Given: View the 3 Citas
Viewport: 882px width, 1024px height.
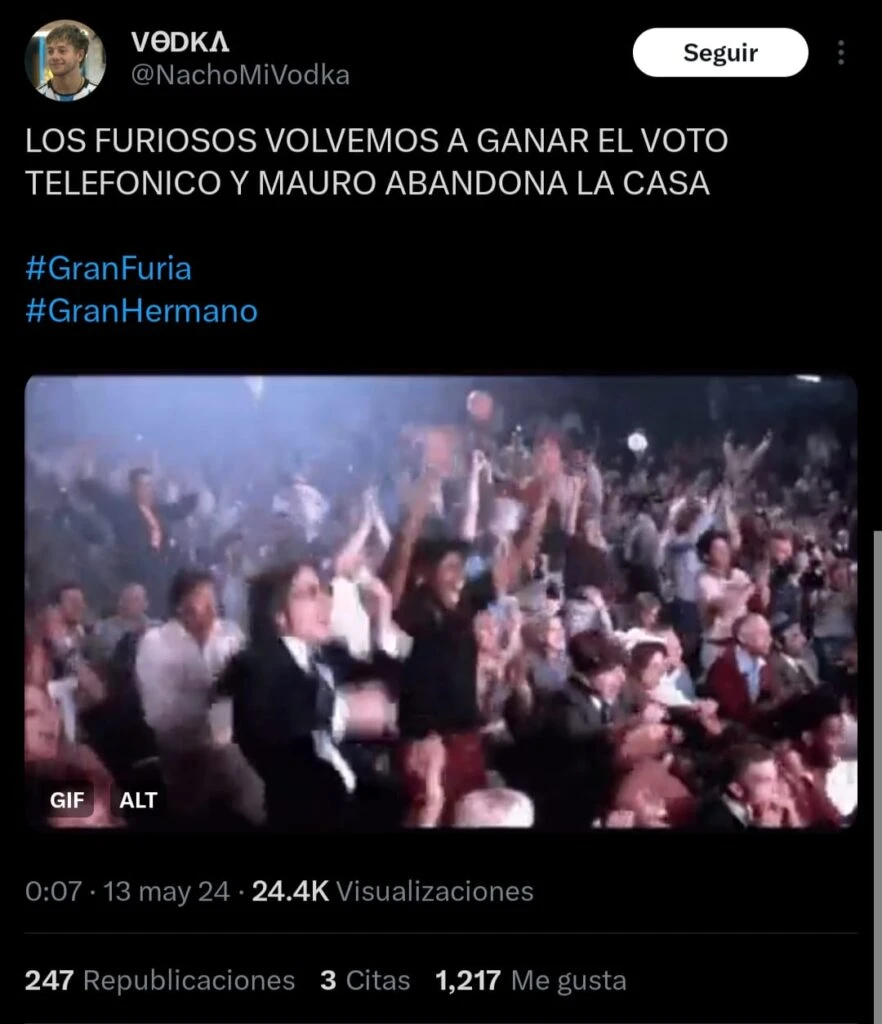Looking at the screenshot, I should click(365, 981).
